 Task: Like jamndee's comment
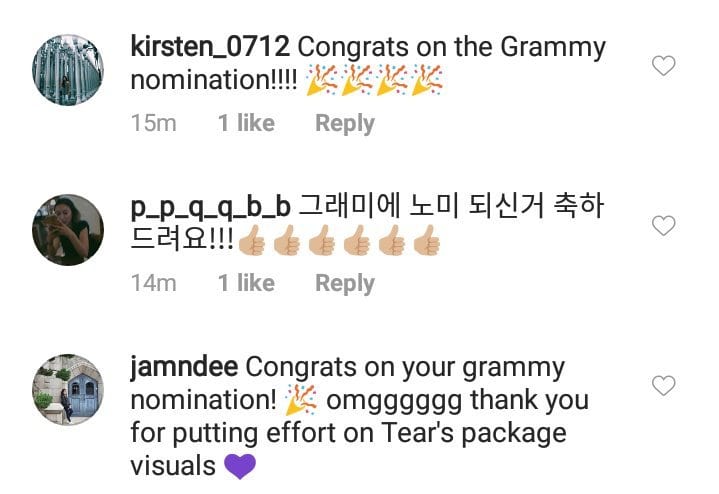(663, 385)
